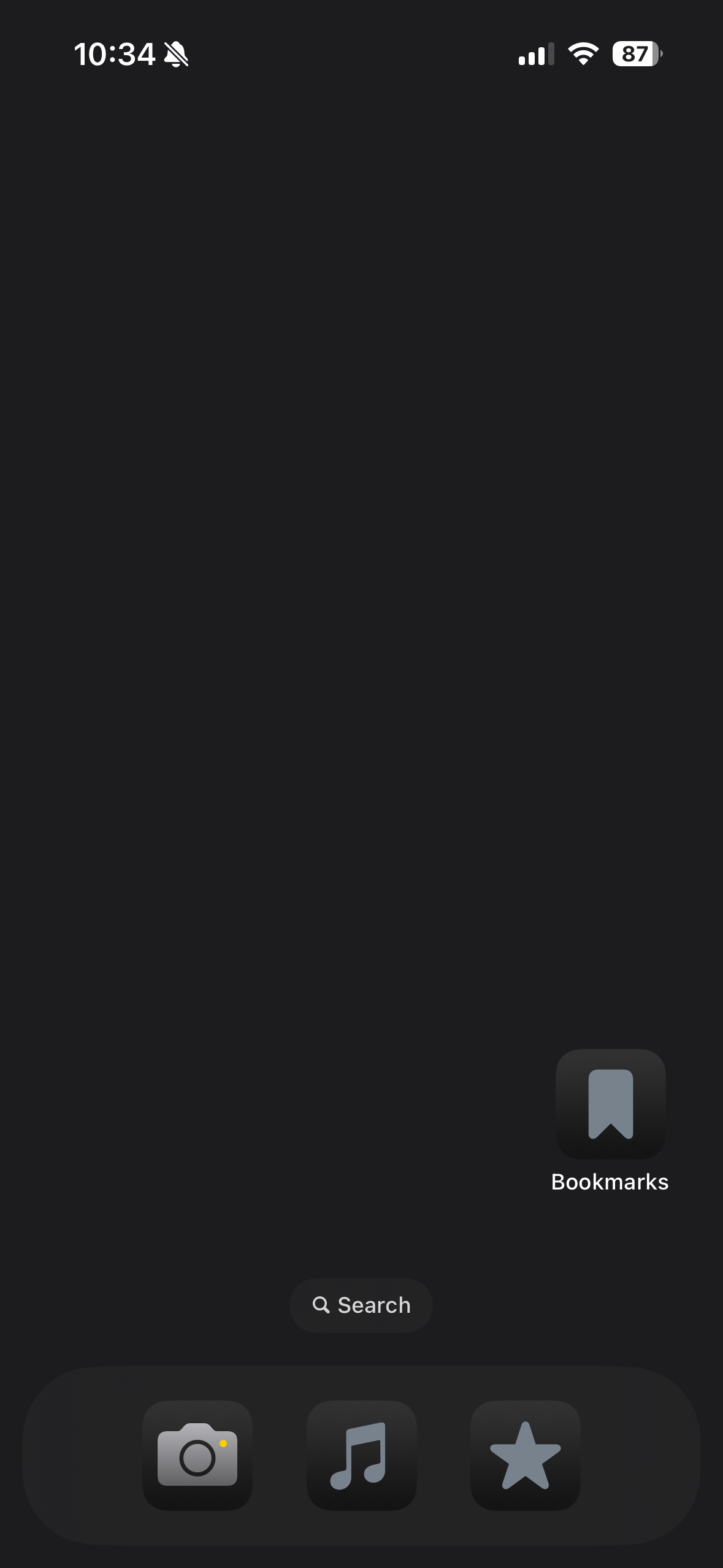Open the Music app in dock
723x1568 pixels.
point(361,1455)
